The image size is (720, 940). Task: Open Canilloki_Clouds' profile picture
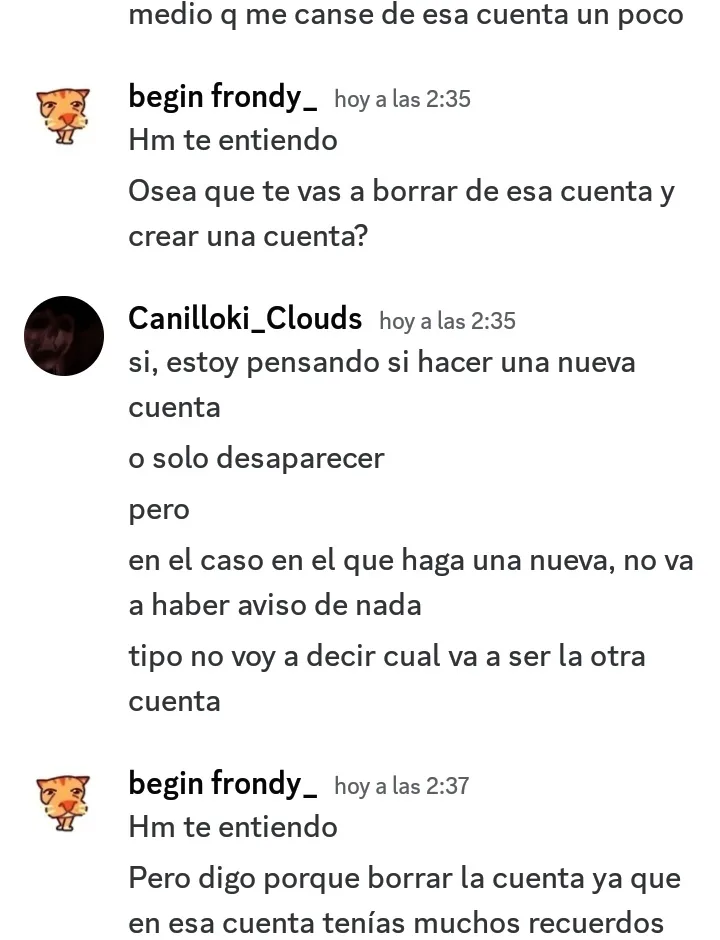coord(64,336)
